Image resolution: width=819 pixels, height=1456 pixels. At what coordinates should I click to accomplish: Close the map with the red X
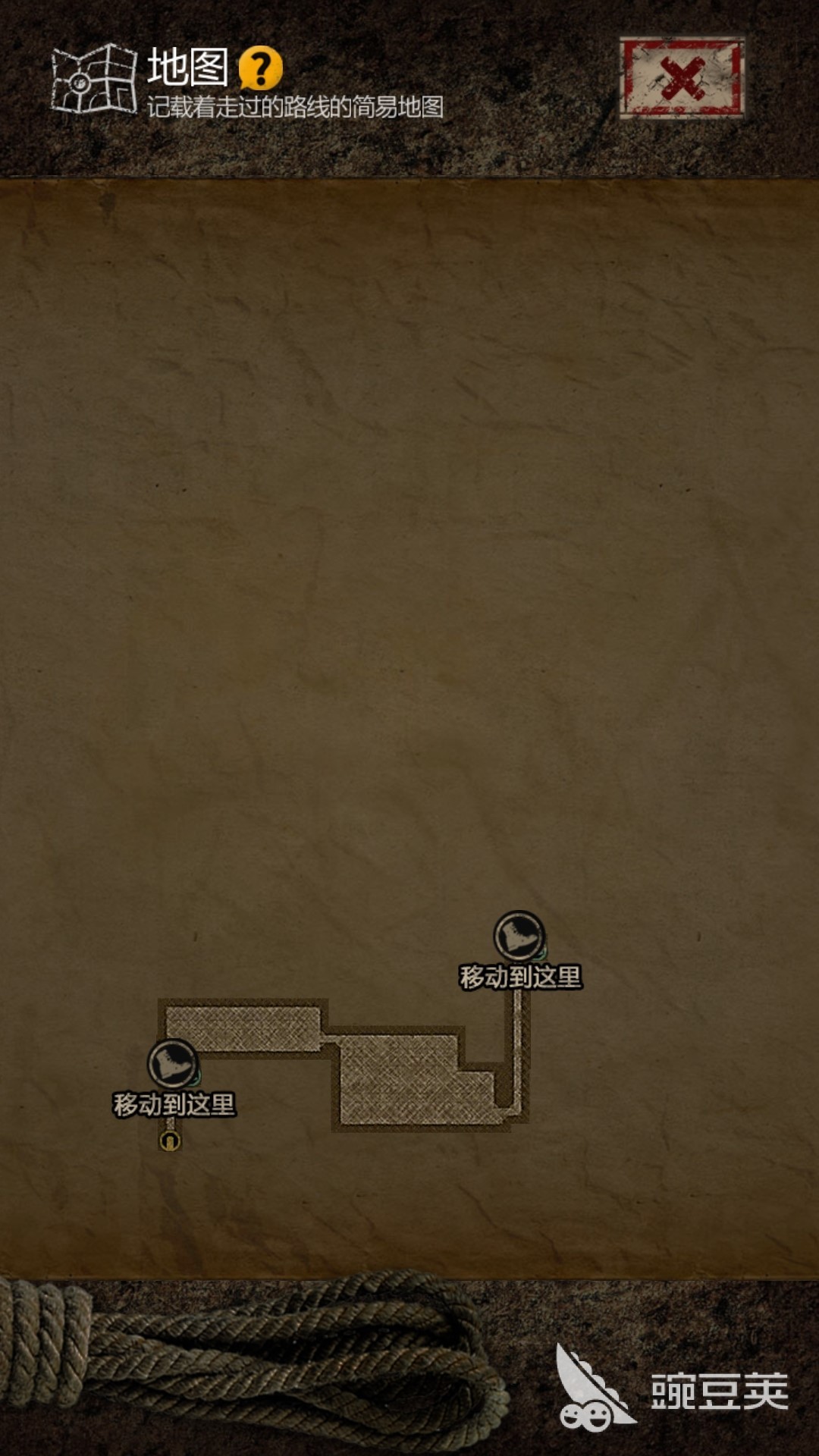click(x=681, y=78)
